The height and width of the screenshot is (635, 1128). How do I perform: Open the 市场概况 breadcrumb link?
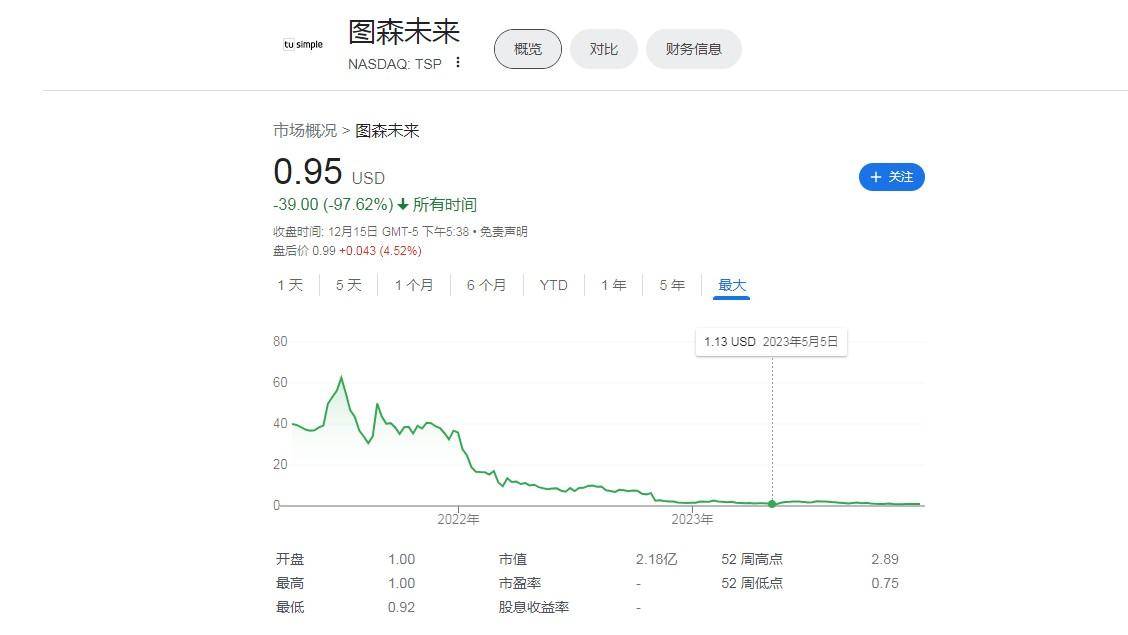(305, 131)
